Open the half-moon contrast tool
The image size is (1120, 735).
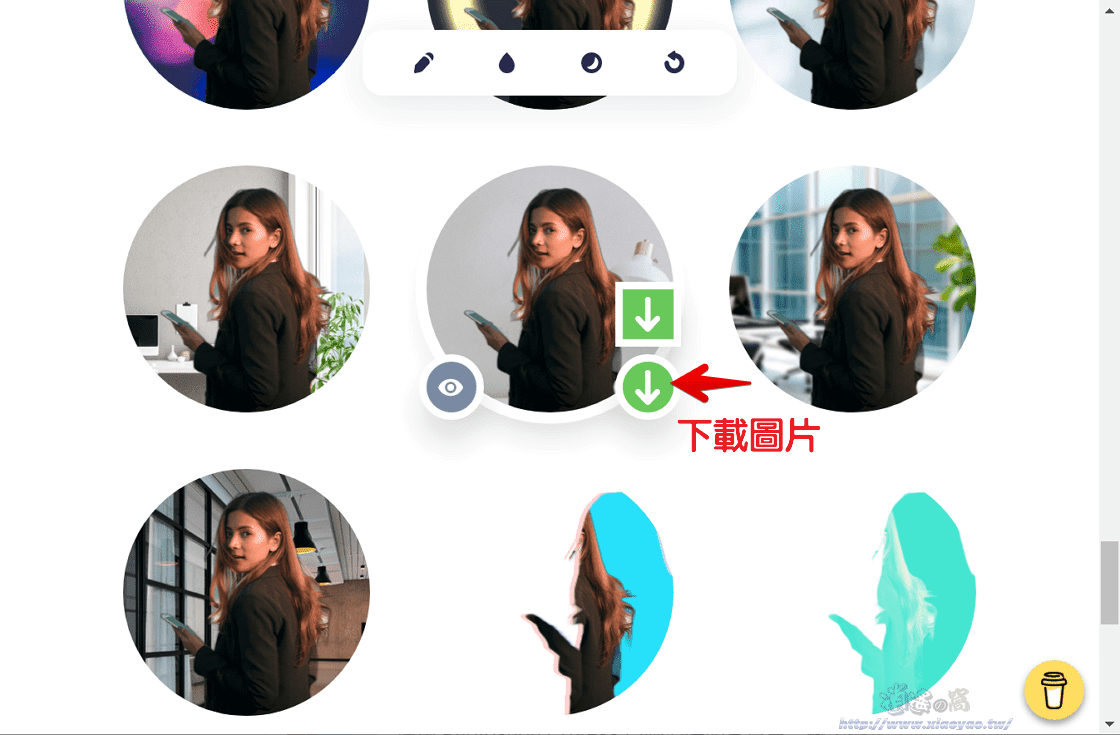point(591,64)
